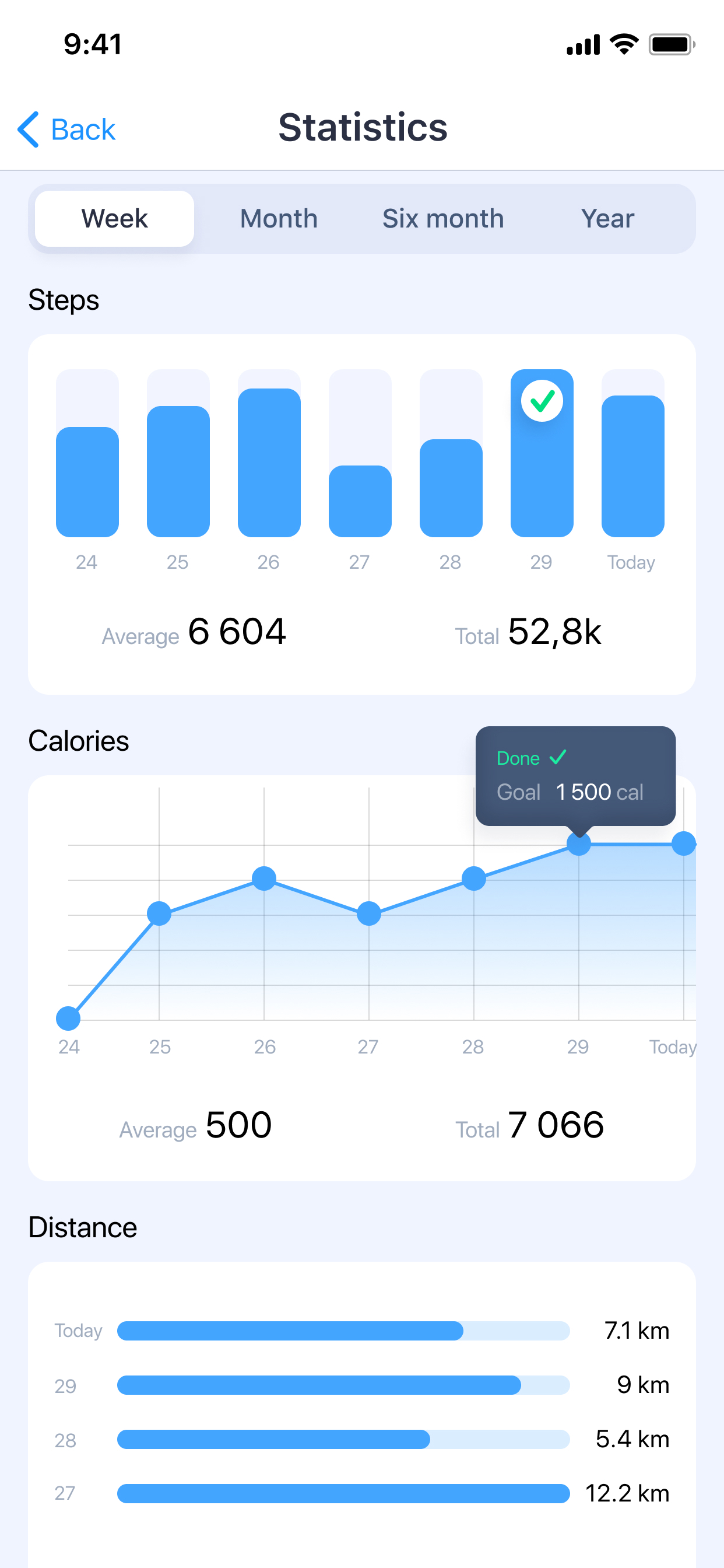Screen dimensions: 724x1568
Task: Tap the completed steps bar for day 29
Action: pyautogui.click(x=542, y=453)
